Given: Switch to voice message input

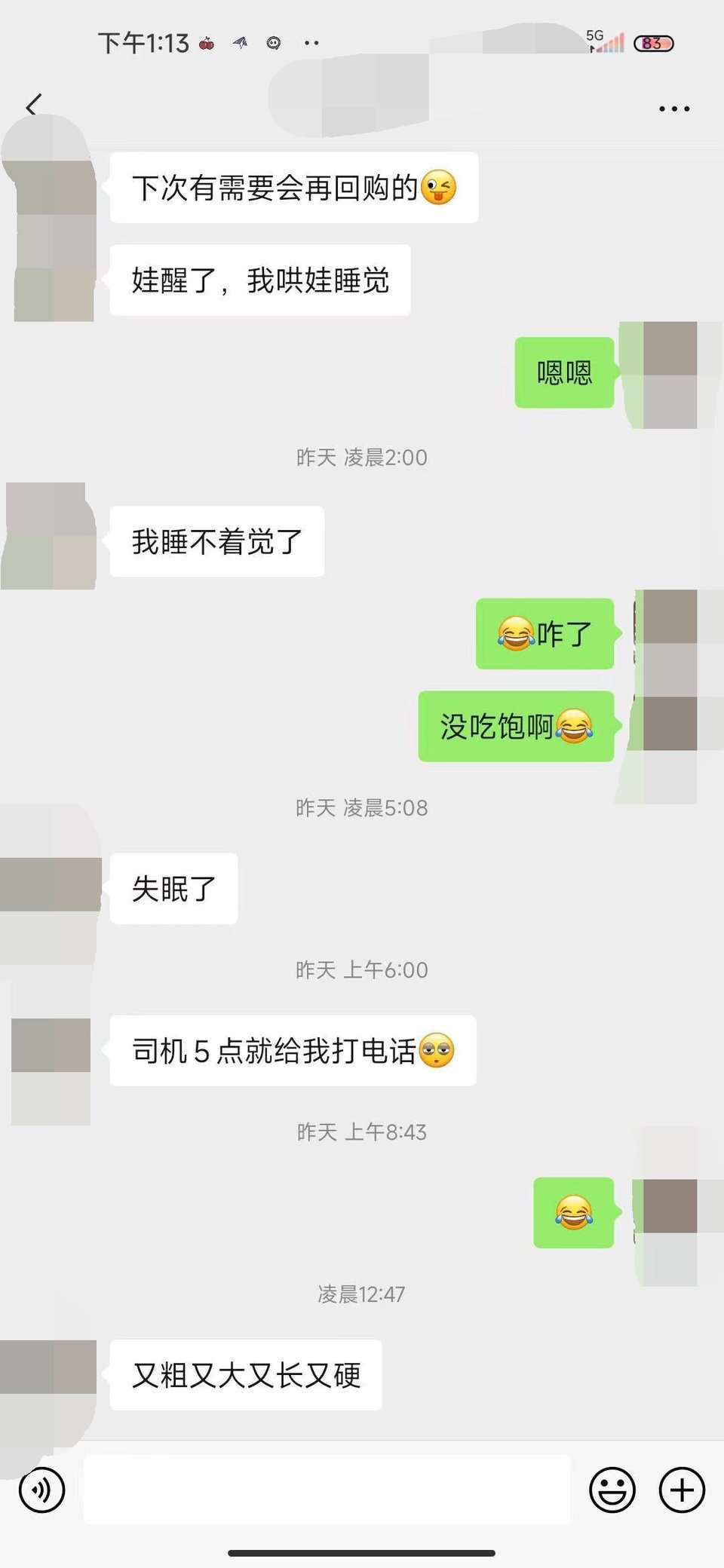Looking at the screenshot, I should [x=42, y=1490].
